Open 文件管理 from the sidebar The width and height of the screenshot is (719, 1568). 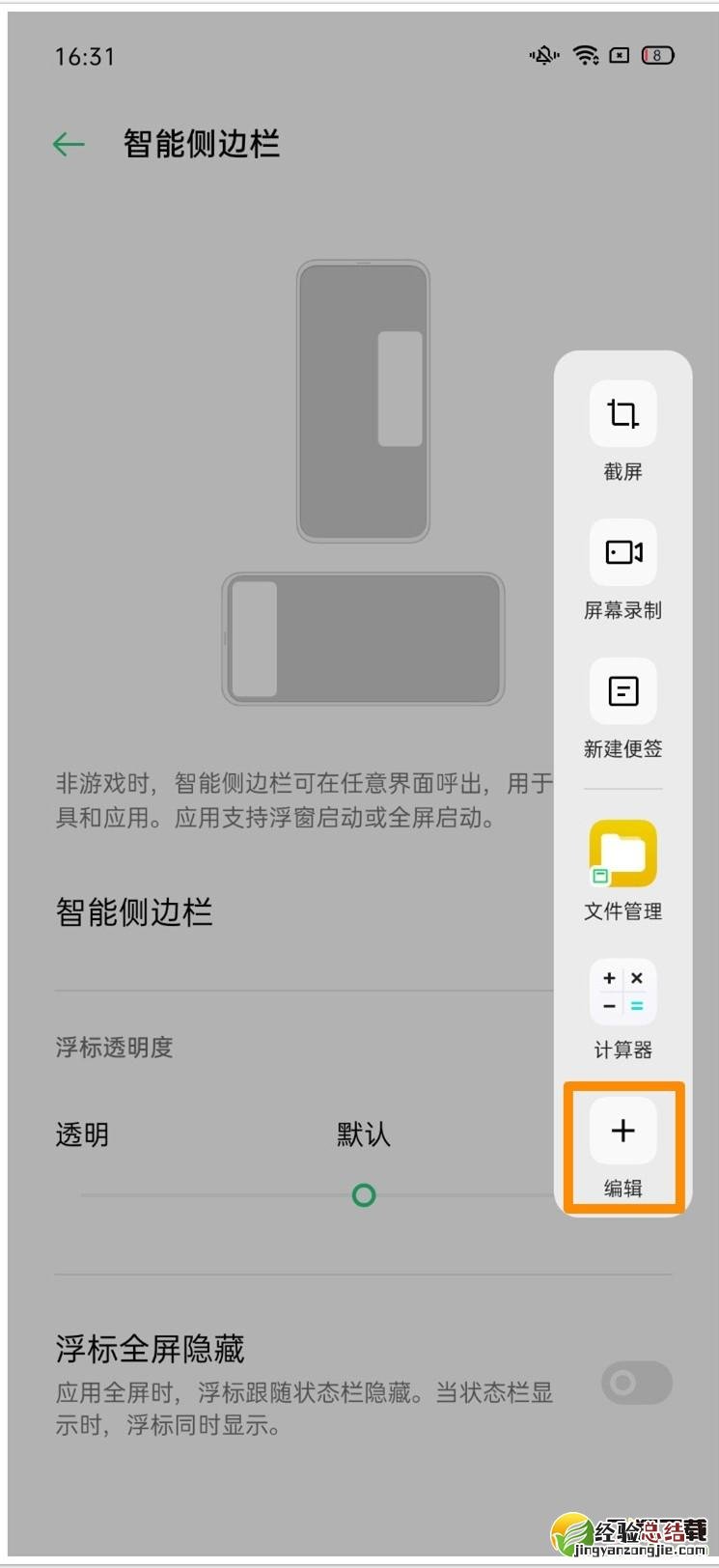pyautogui.click(x=622, y=854)
